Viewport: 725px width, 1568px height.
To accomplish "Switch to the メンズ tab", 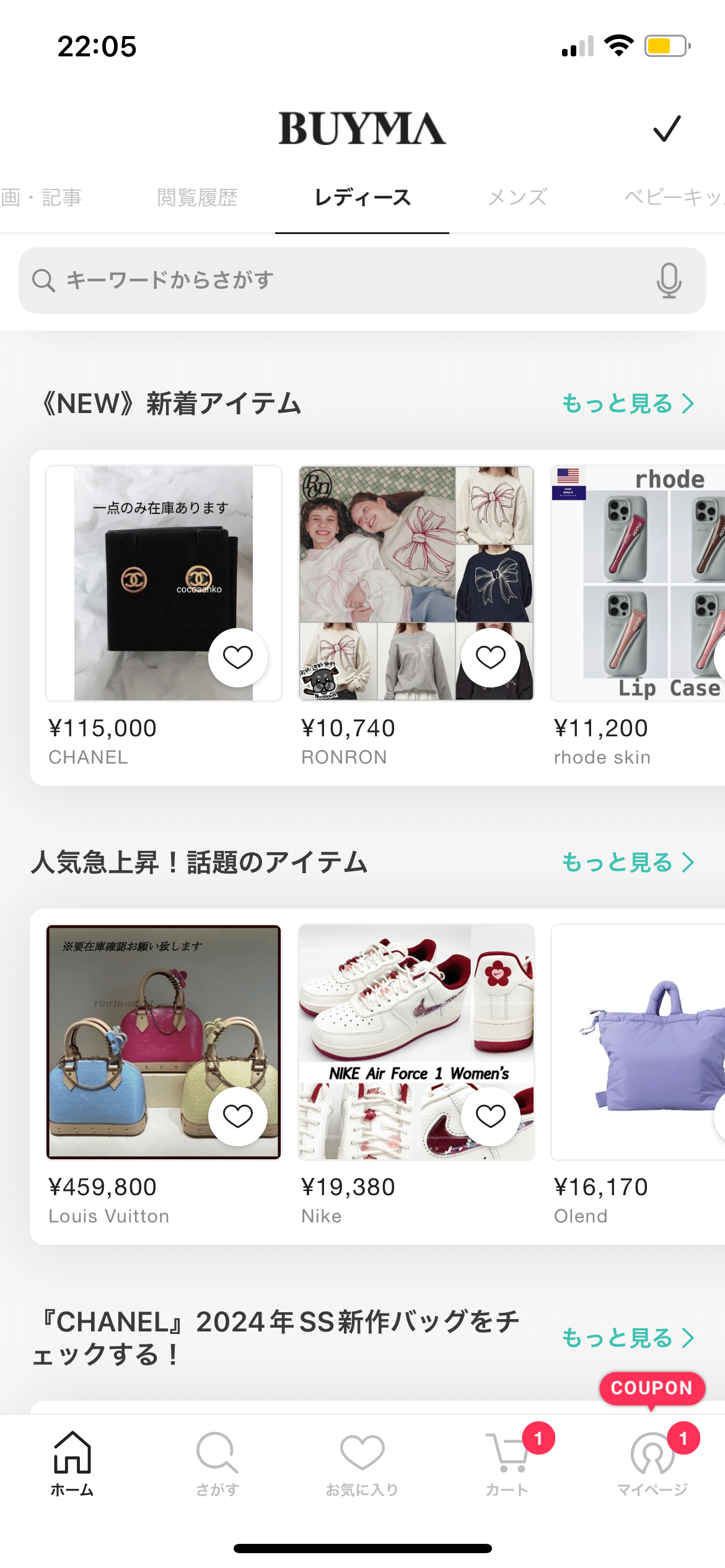I will click(517, 198).
